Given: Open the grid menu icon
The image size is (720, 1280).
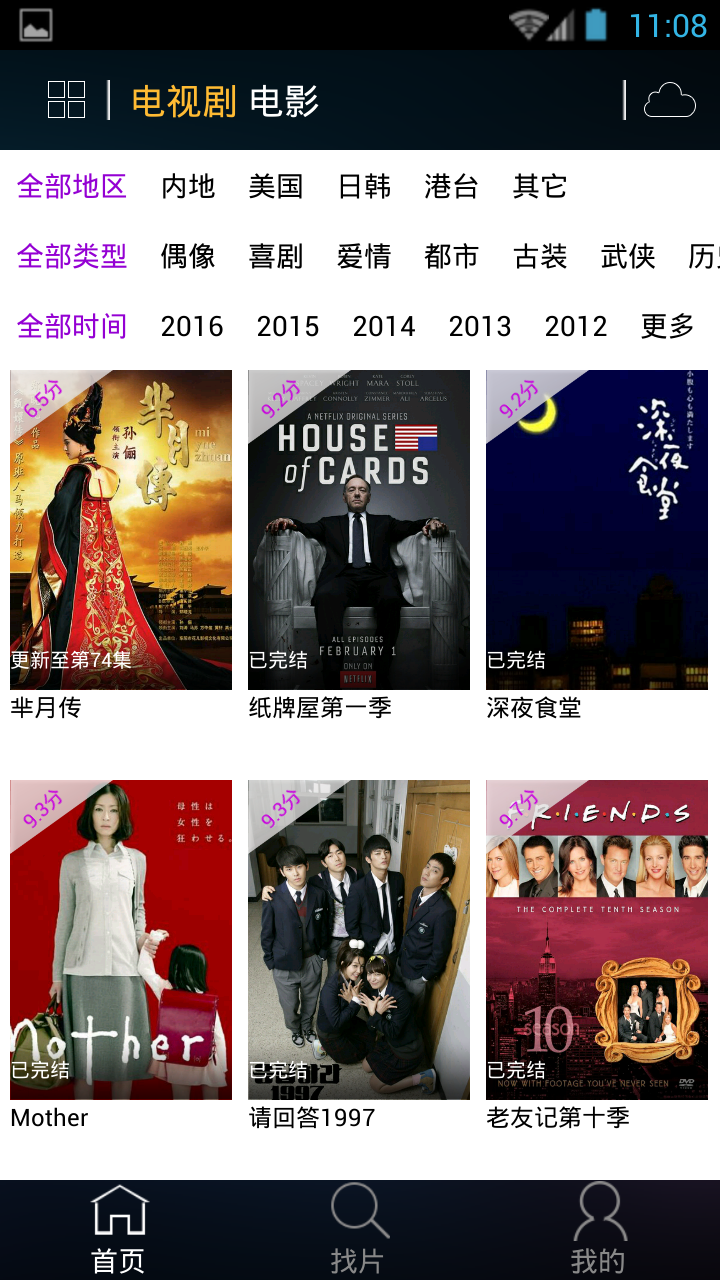Looking at the screenshot, I should pyautogui.click(x=67, y=100).
